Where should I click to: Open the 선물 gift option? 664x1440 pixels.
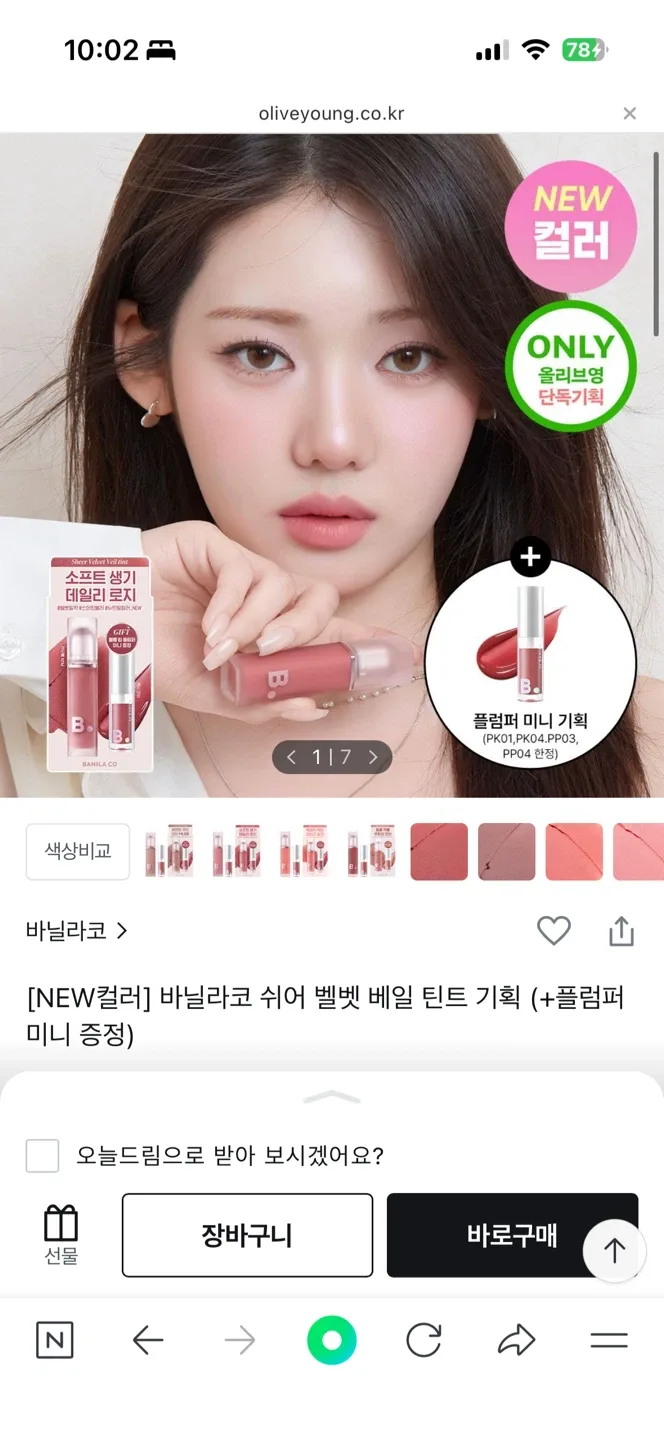[x=61, y=1235]
